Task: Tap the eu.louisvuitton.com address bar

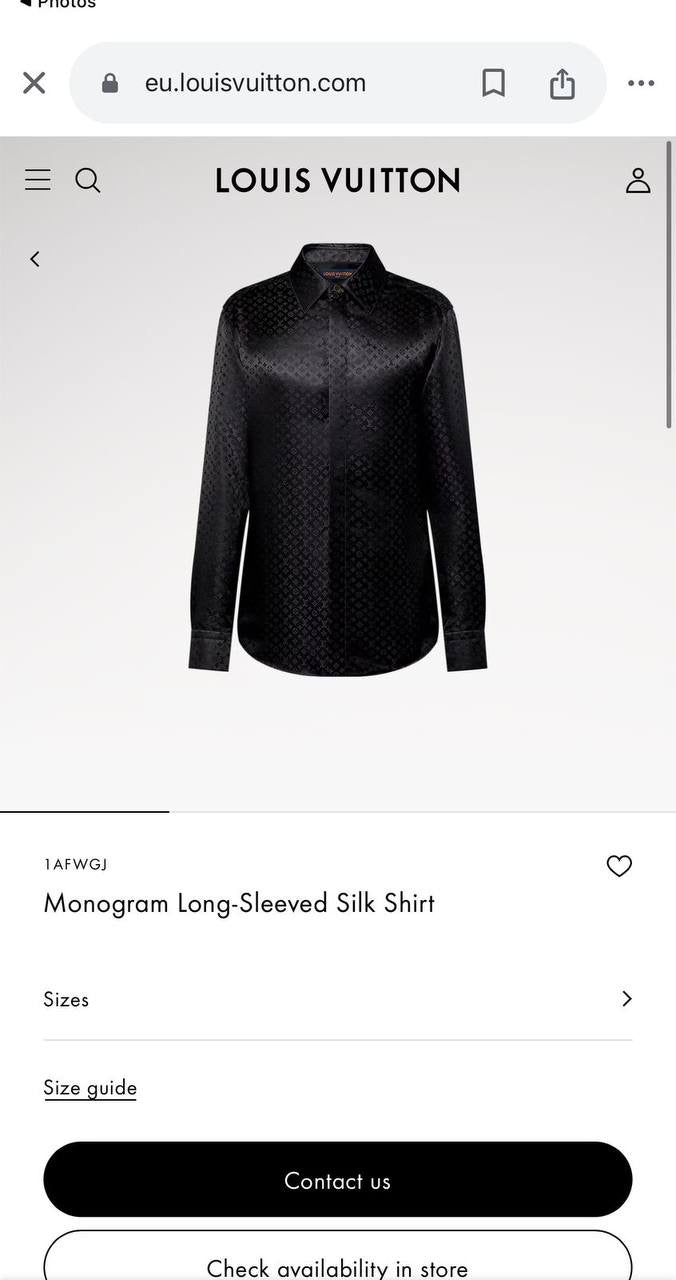Action: click(x=255, y=83)
